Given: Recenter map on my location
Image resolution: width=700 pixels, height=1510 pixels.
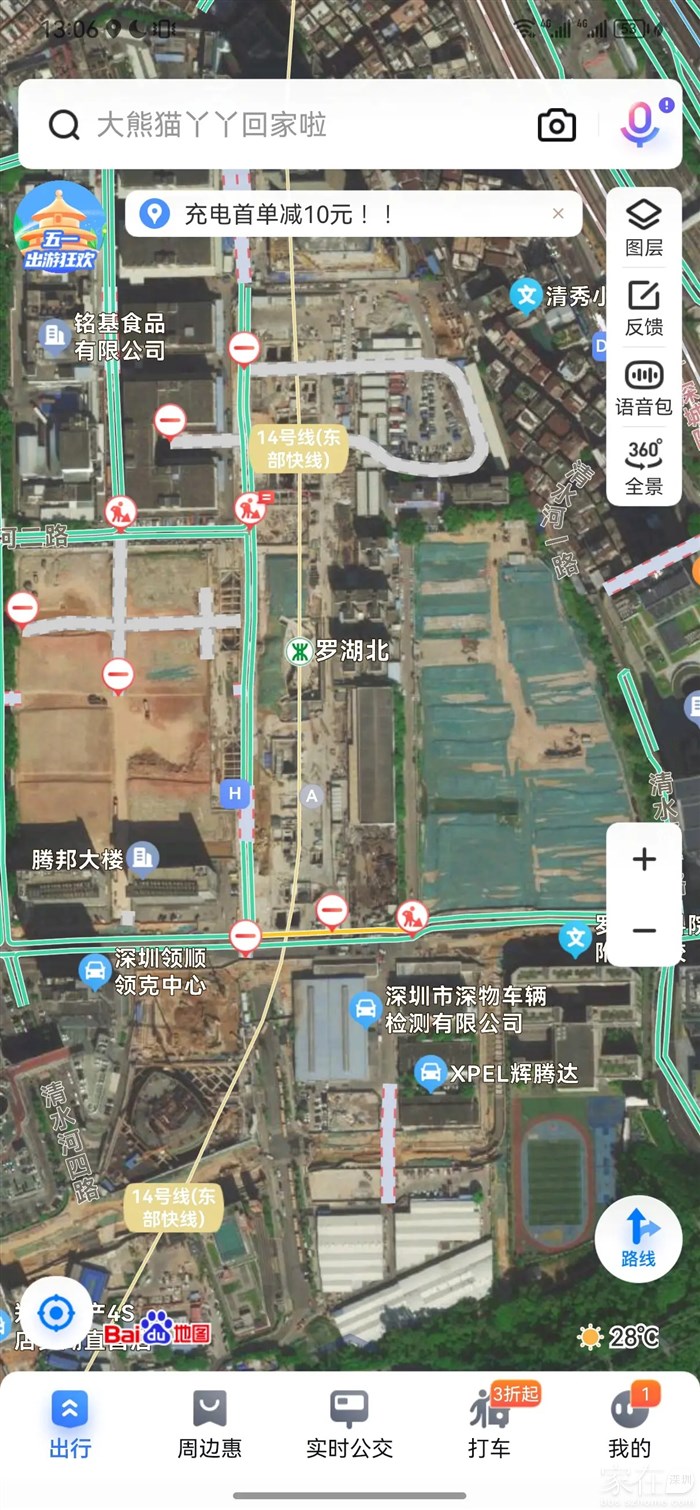Looking at the screenshot, I should [56, 1313].
